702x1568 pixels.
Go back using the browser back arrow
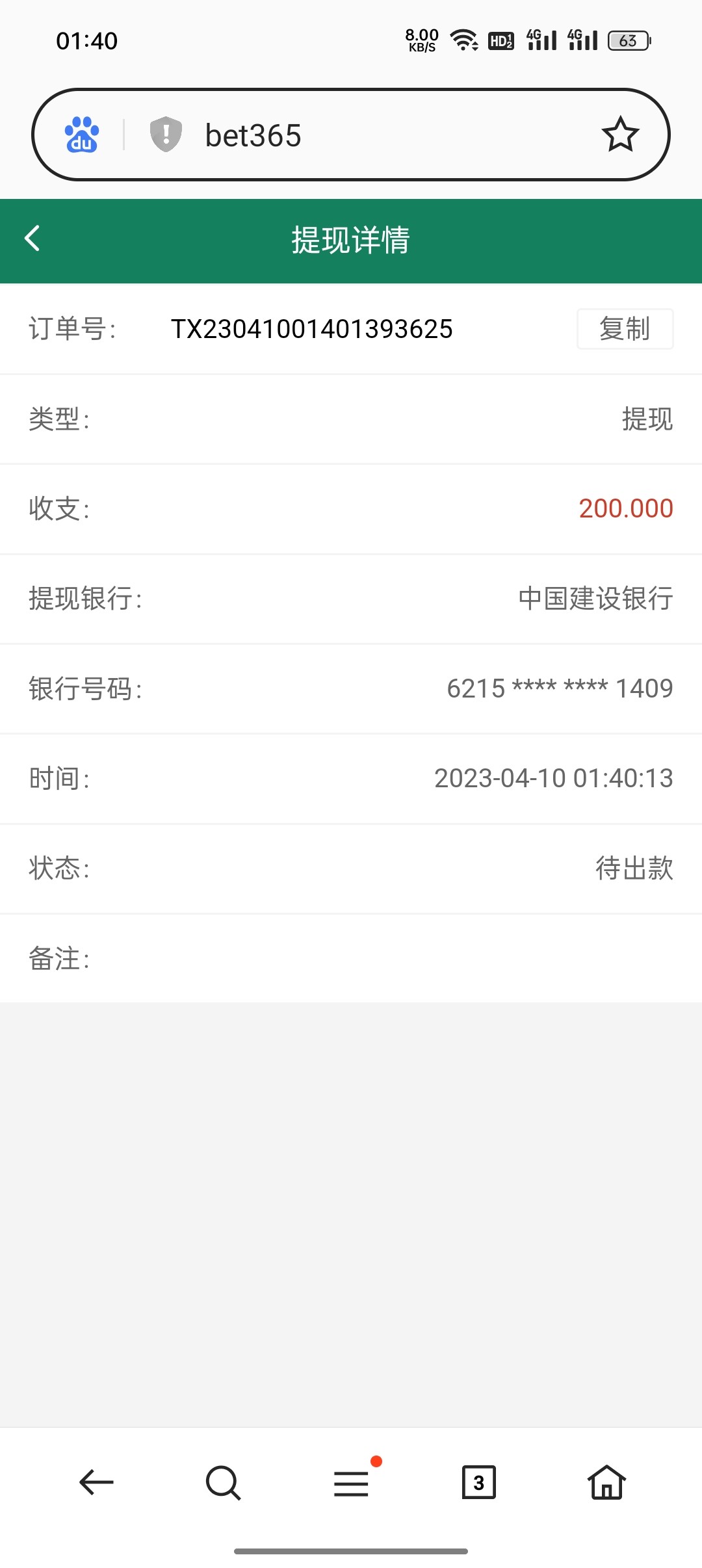96,1482
